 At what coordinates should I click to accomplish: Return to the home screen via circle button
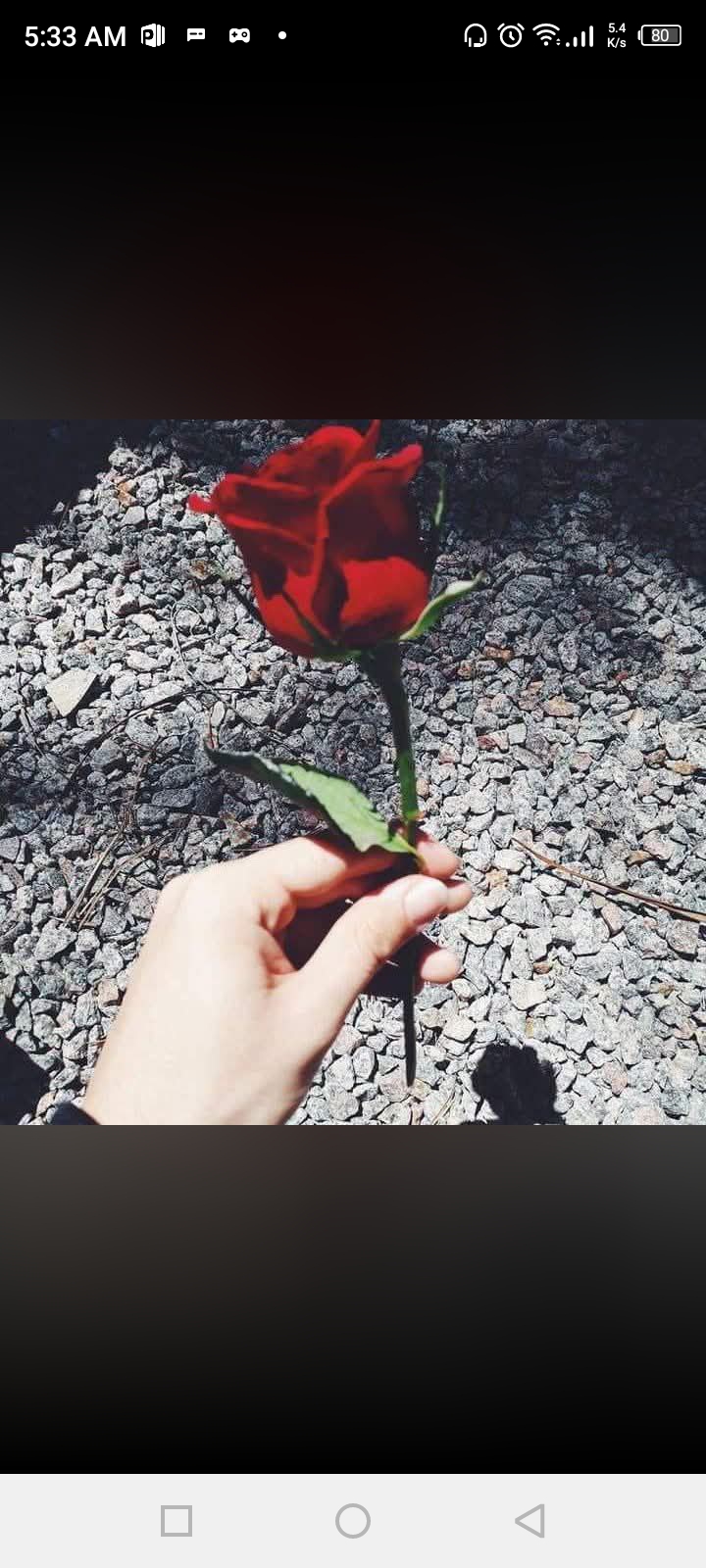(353, 1521)
